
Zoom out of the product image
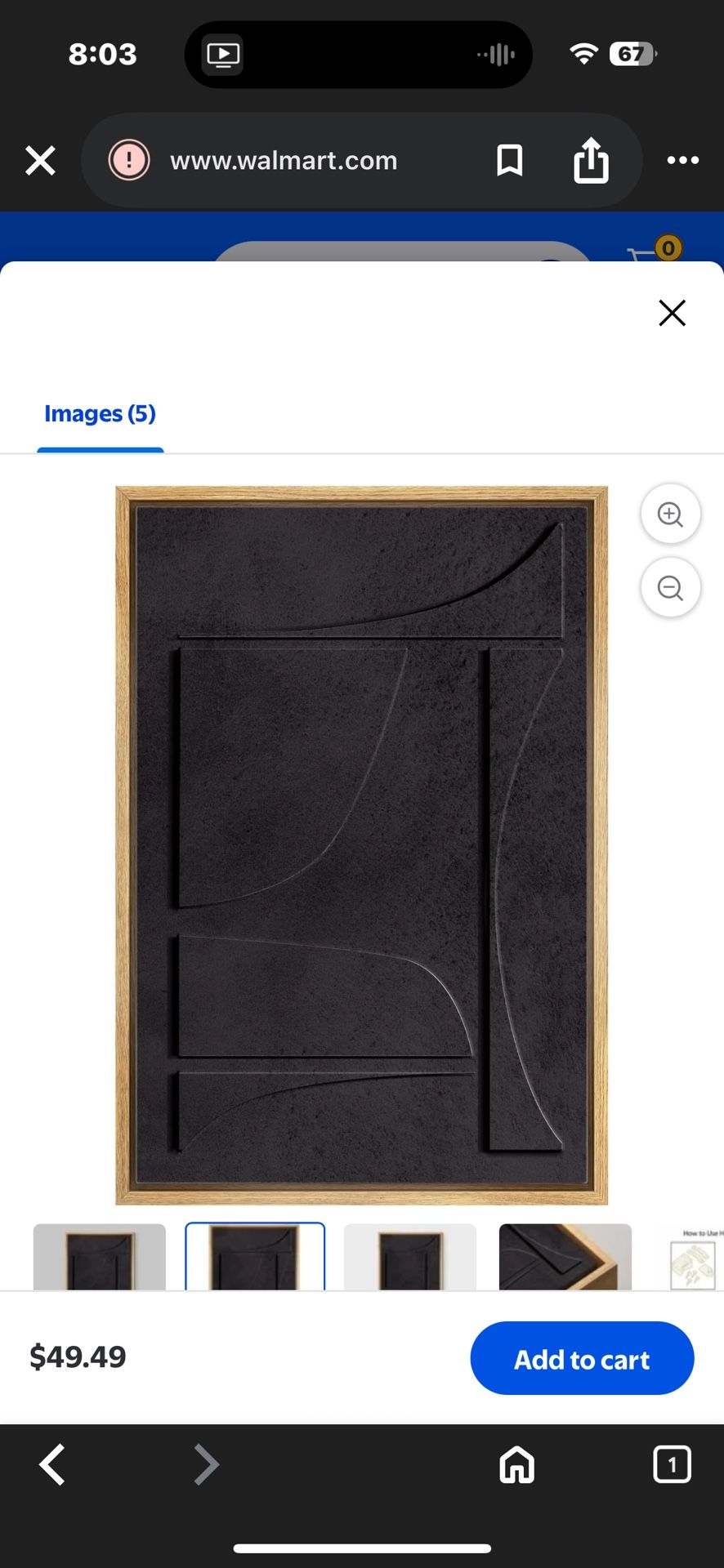coord(670,588)
